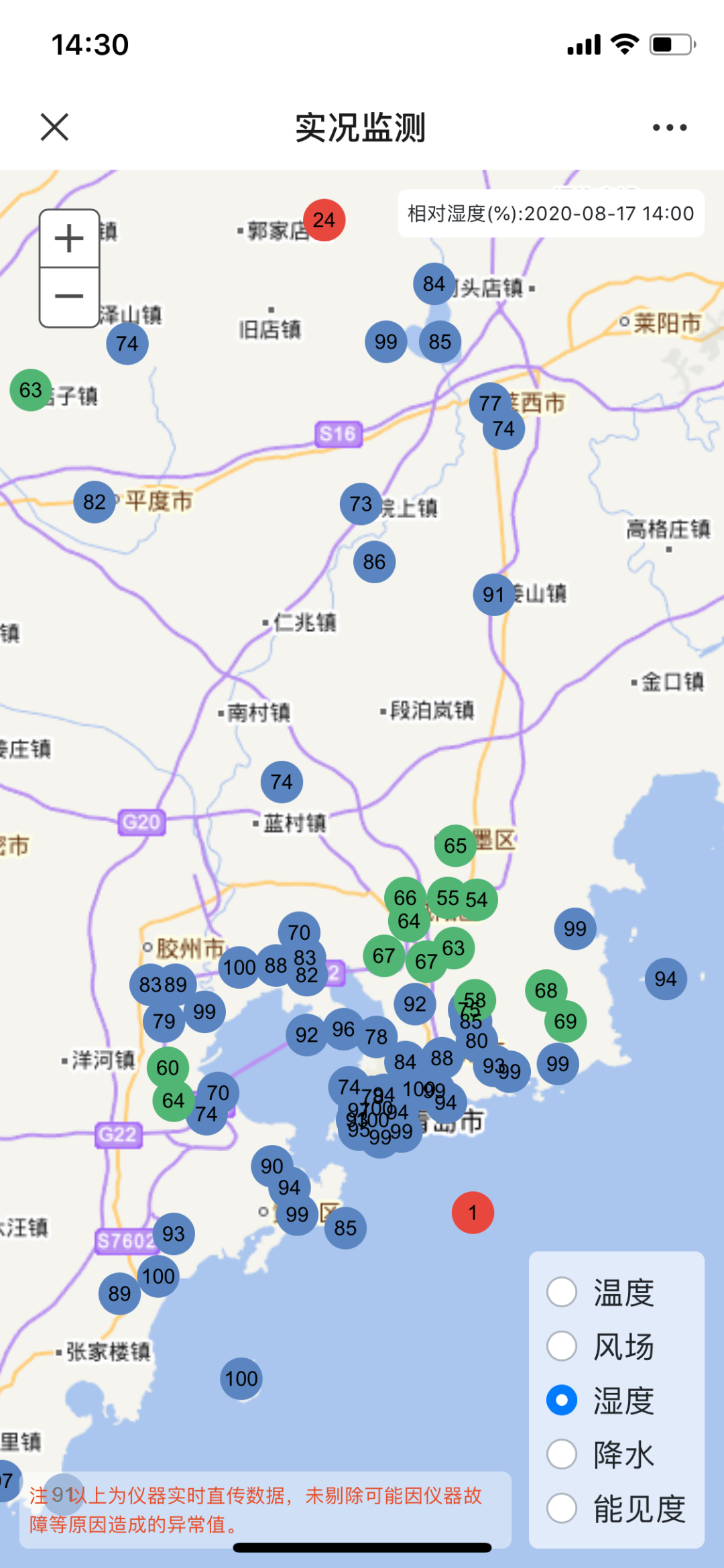Zoom in on the map

(69, 239)
